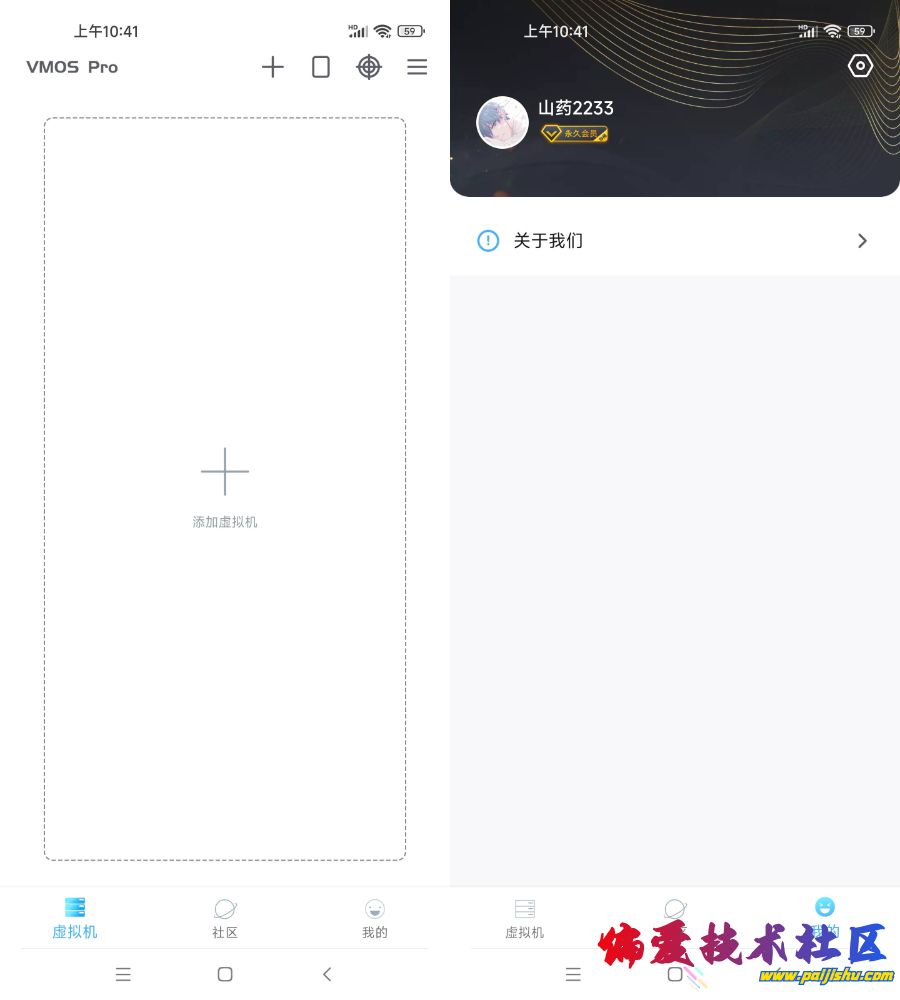Viewport: 900px width, 1000px height.
Task: Open the 关于我们 row
Action: click(675, 241)
